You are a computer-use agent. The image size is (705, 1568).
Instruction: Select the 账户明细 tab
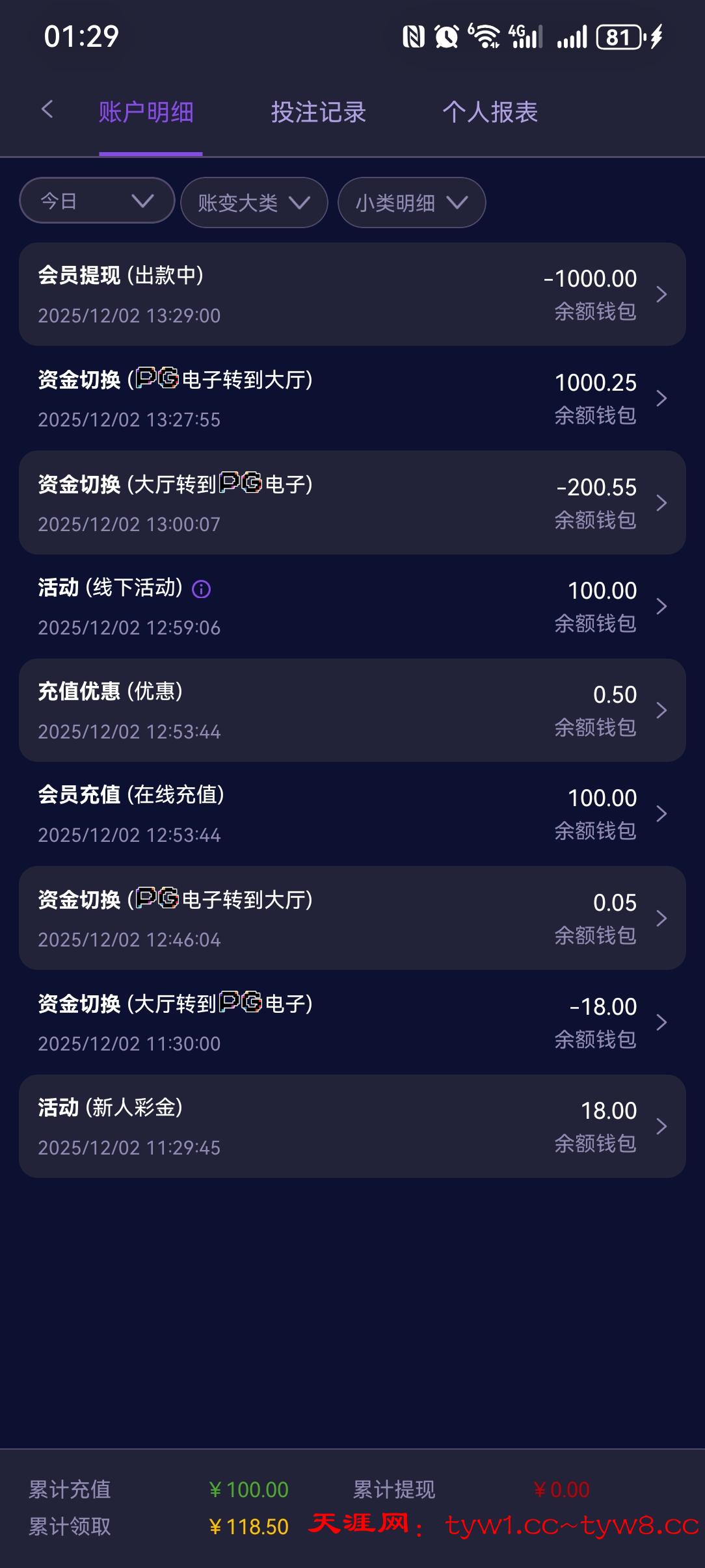pyautogui.click(x=146, y=112)
